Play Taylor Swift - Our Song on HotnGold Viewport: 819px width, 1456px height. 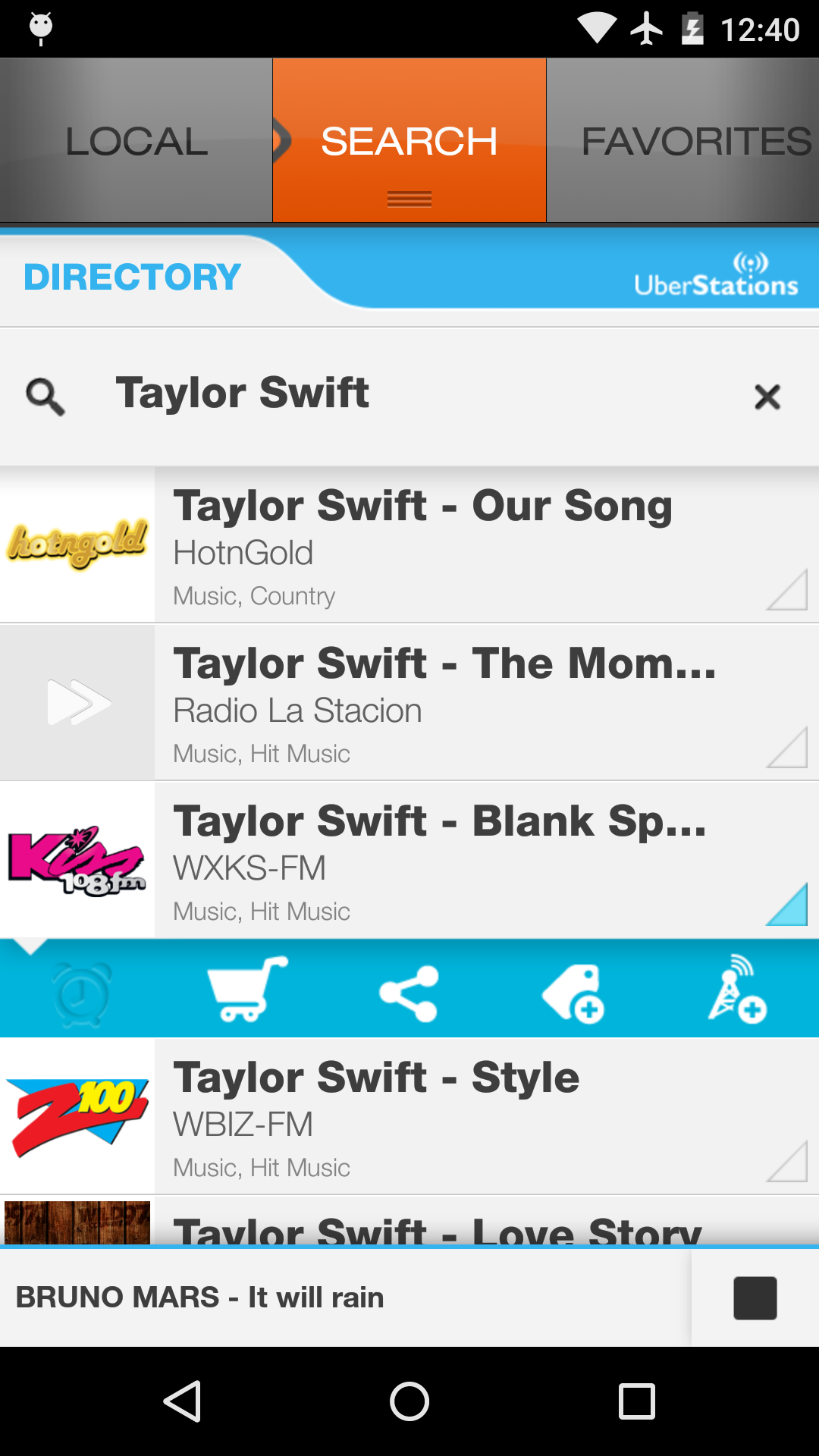tap(455, 544)
